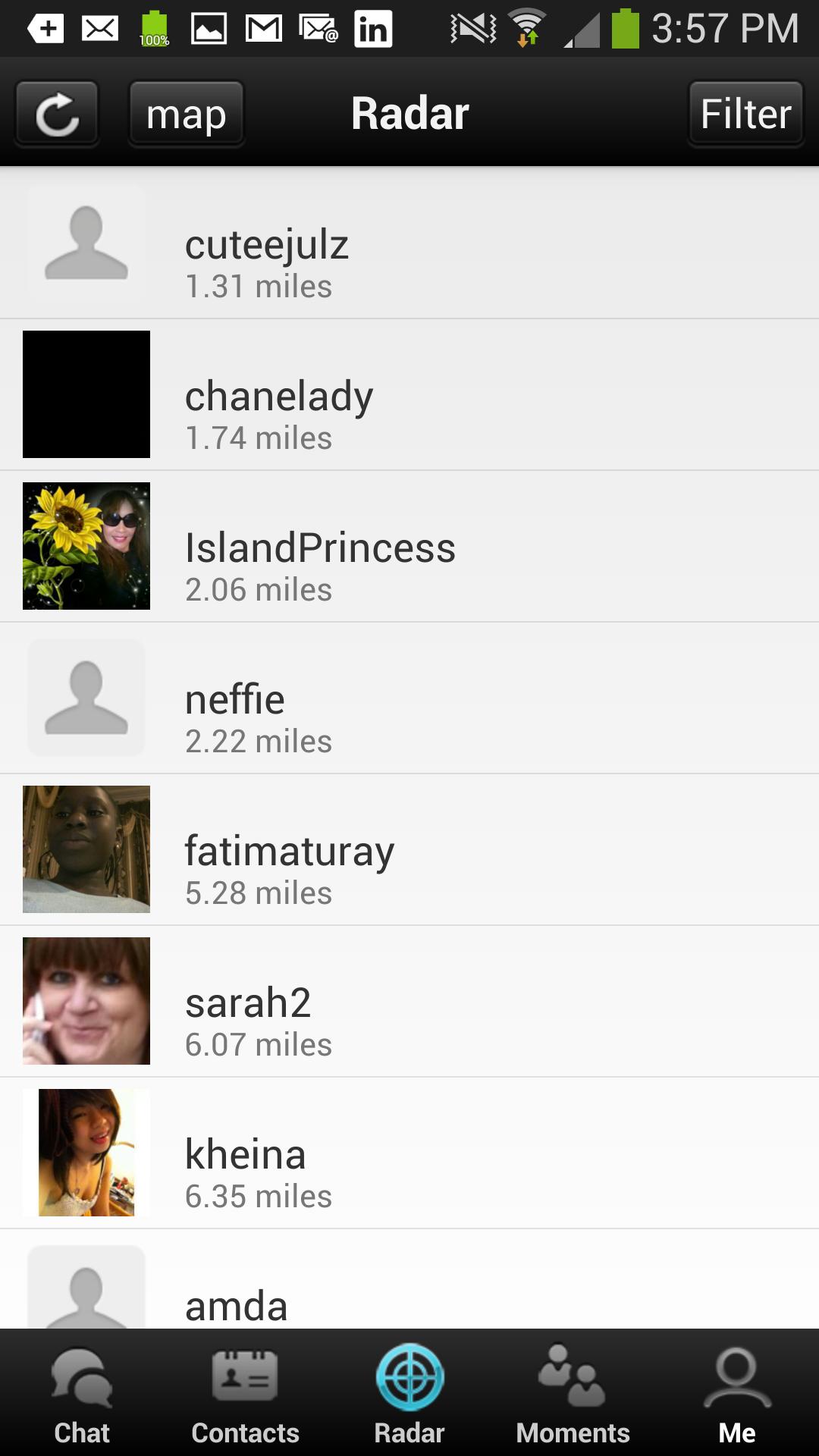819x1456 pixels.
Task: Tap the highlighted Radar icon
Action: pos(409,1395)
